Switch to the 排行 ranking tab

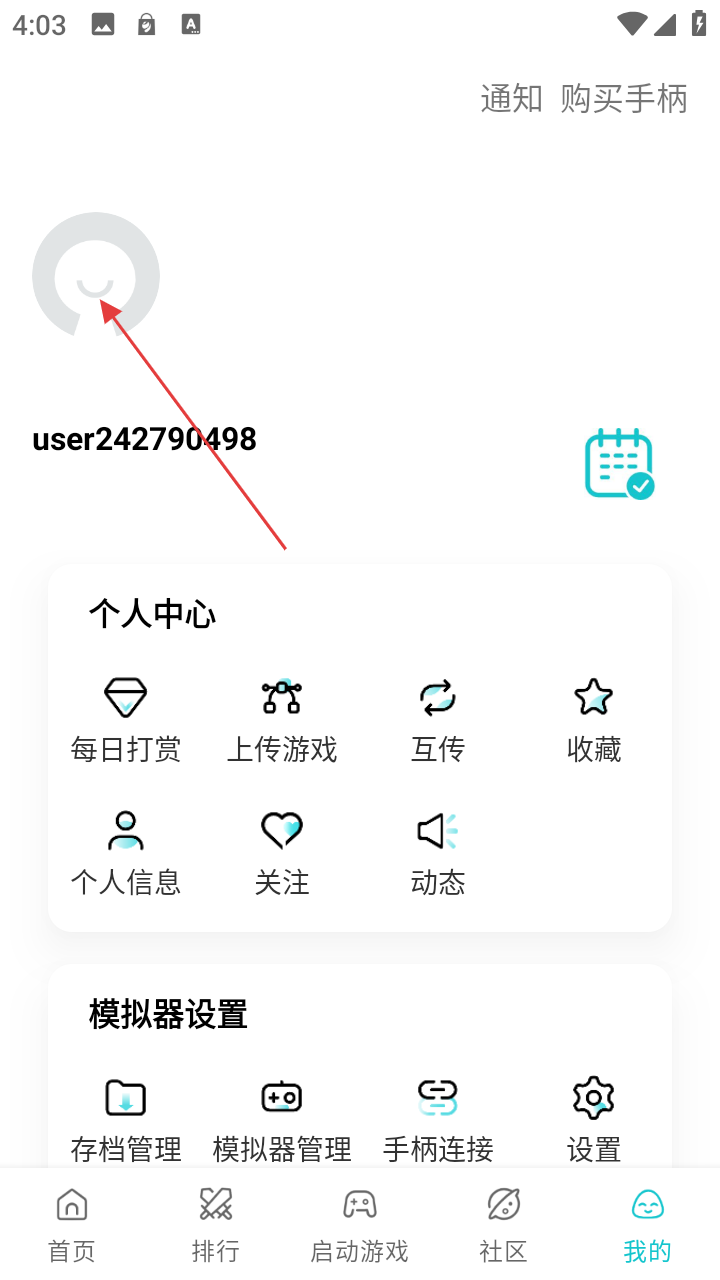[x=216, y=1224]
